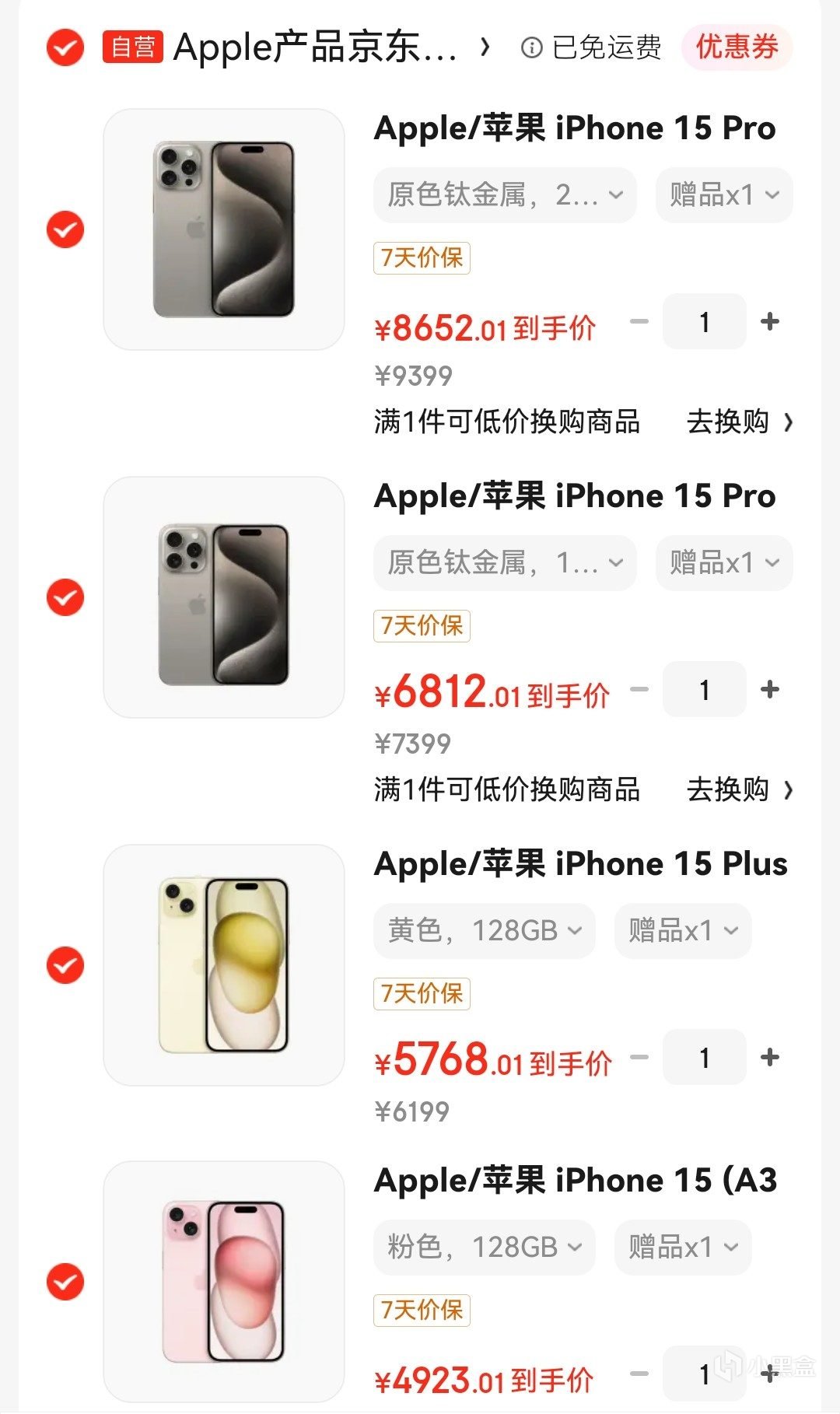Change the 黄色, 128GB specification
Viewport: 840px width, 1414px height.
(484, 930)
